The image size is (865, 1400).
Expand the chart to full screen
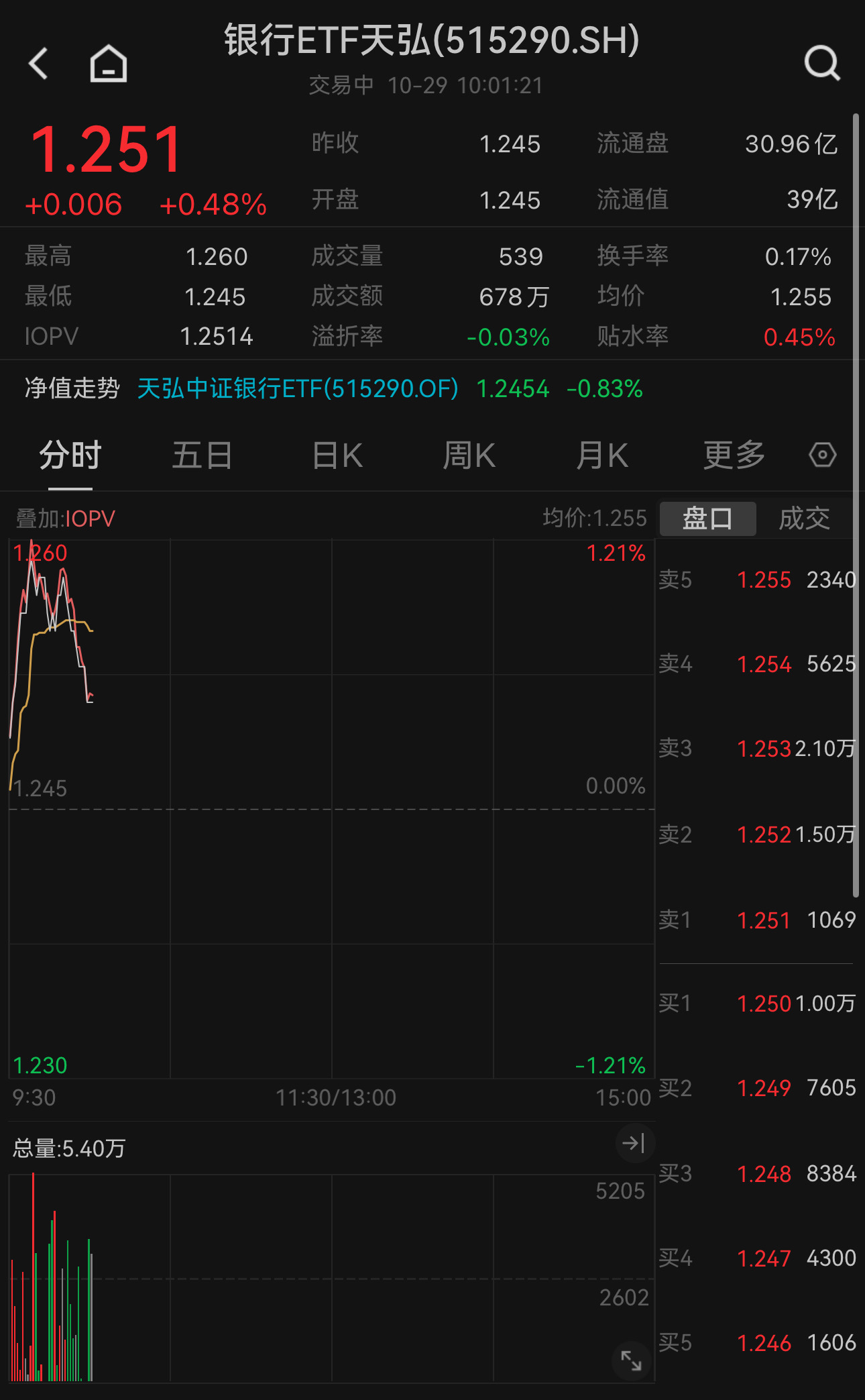click(631, 1360)
